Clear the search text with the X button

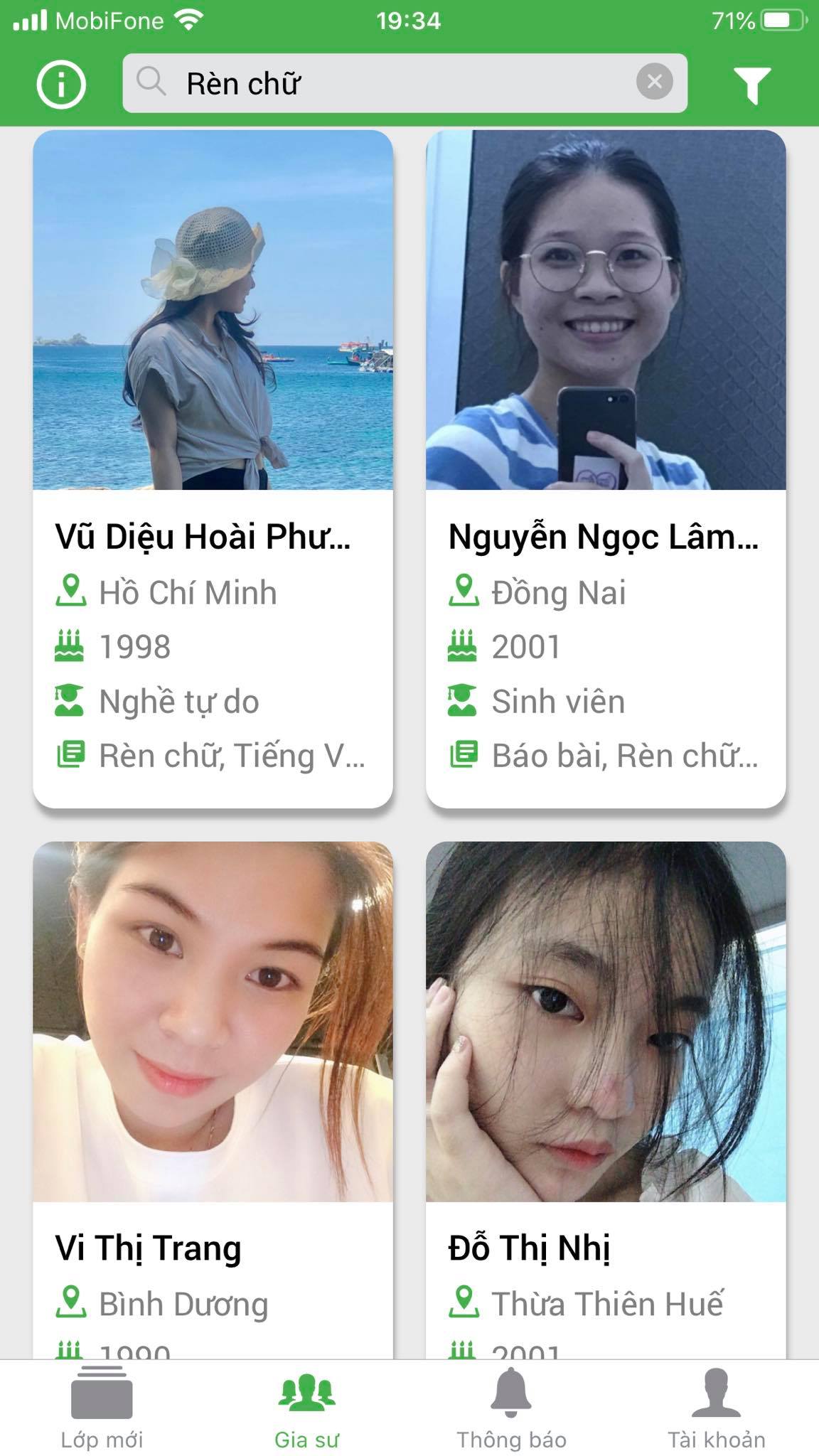tap(654, 82)
